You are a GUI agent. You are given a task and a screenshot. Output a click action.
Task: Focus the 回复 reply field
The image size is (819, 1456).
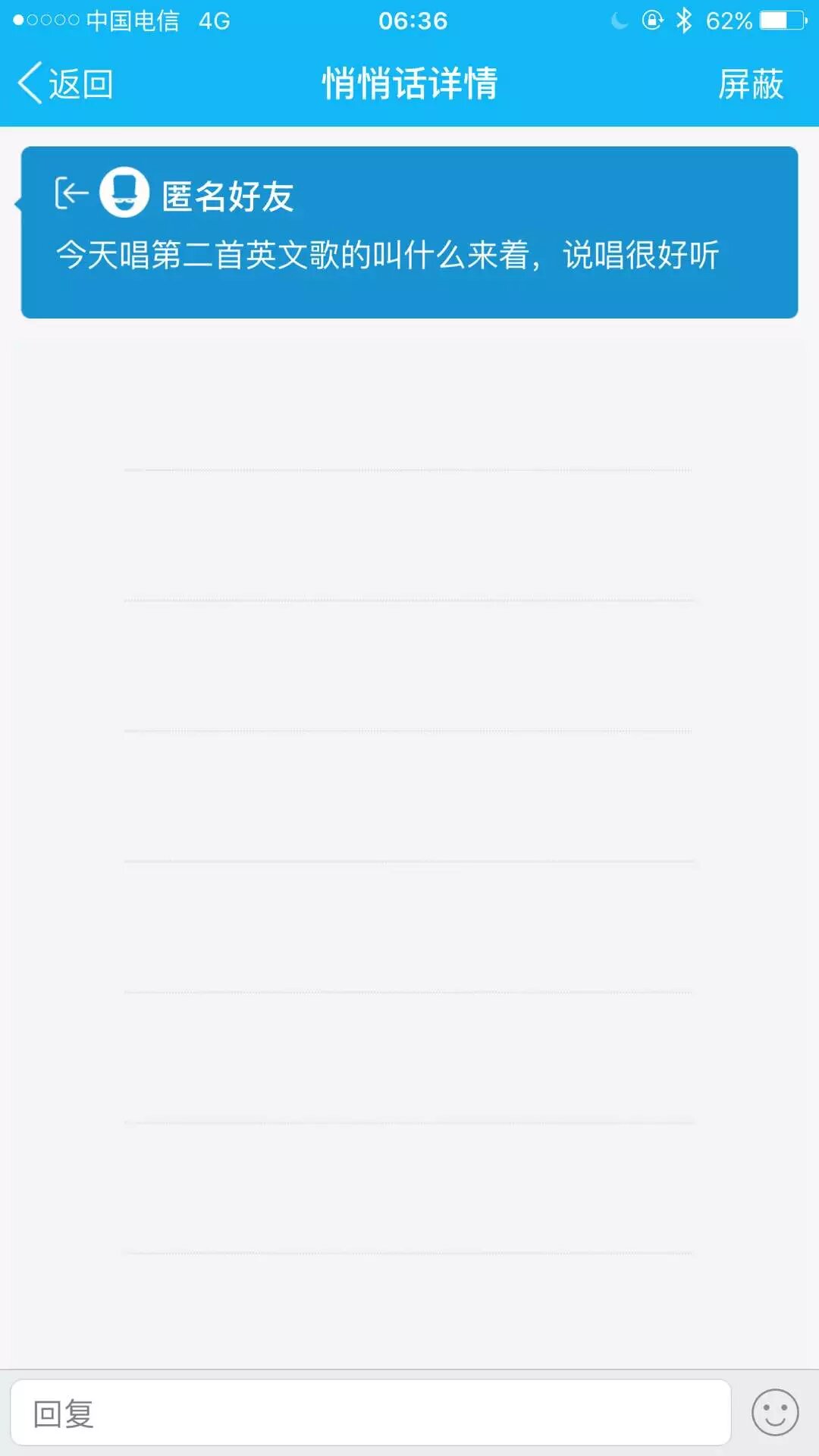370,1412
